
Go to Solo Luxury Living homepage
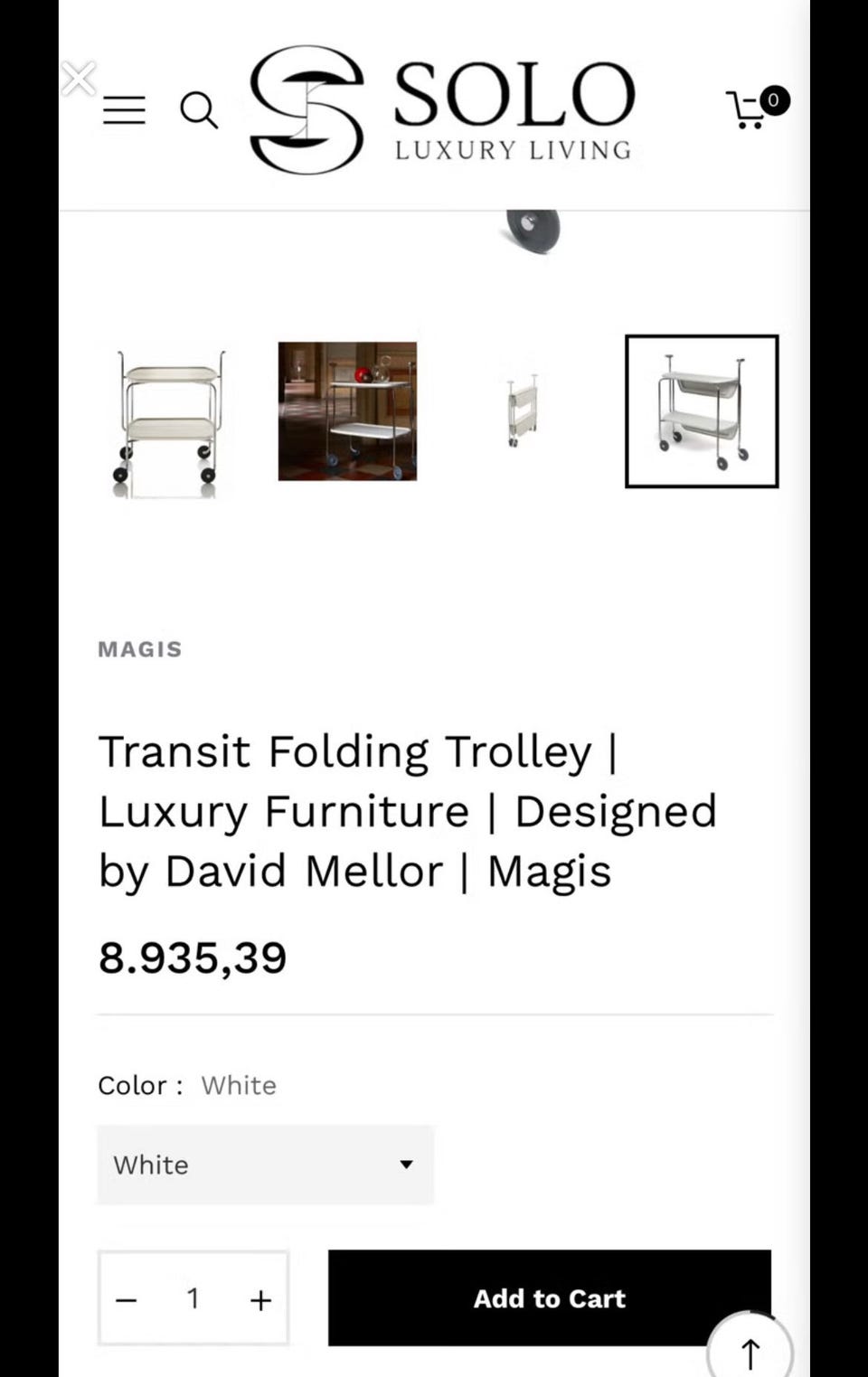[442, 108]
